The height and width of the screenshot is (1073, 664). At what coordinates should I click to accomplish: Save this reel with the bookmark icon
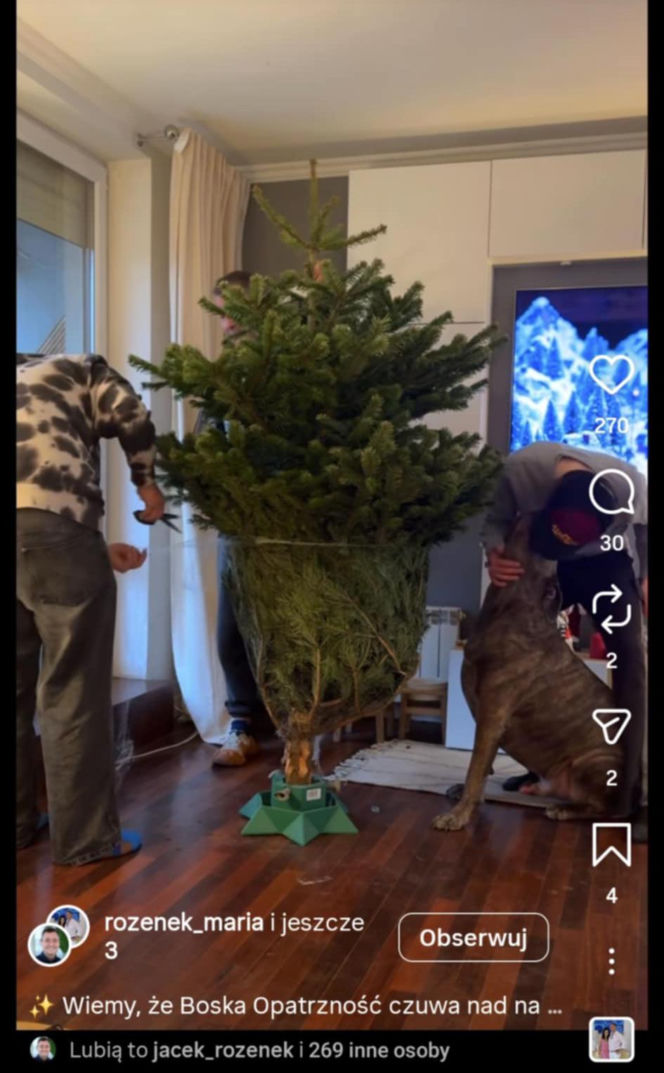(x=611, y=845)
